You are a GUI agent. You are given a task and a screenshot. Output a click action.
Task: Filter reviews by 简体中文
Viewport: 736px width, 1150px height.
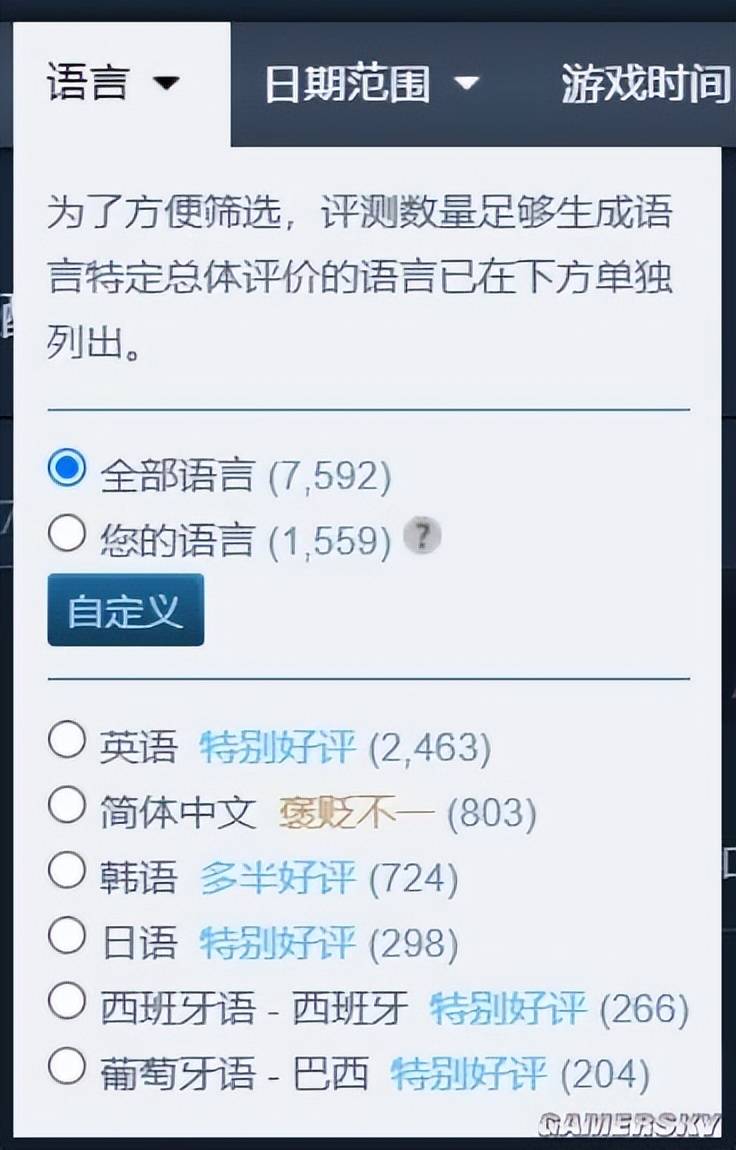pyautogui.click(x=67, y=806)
